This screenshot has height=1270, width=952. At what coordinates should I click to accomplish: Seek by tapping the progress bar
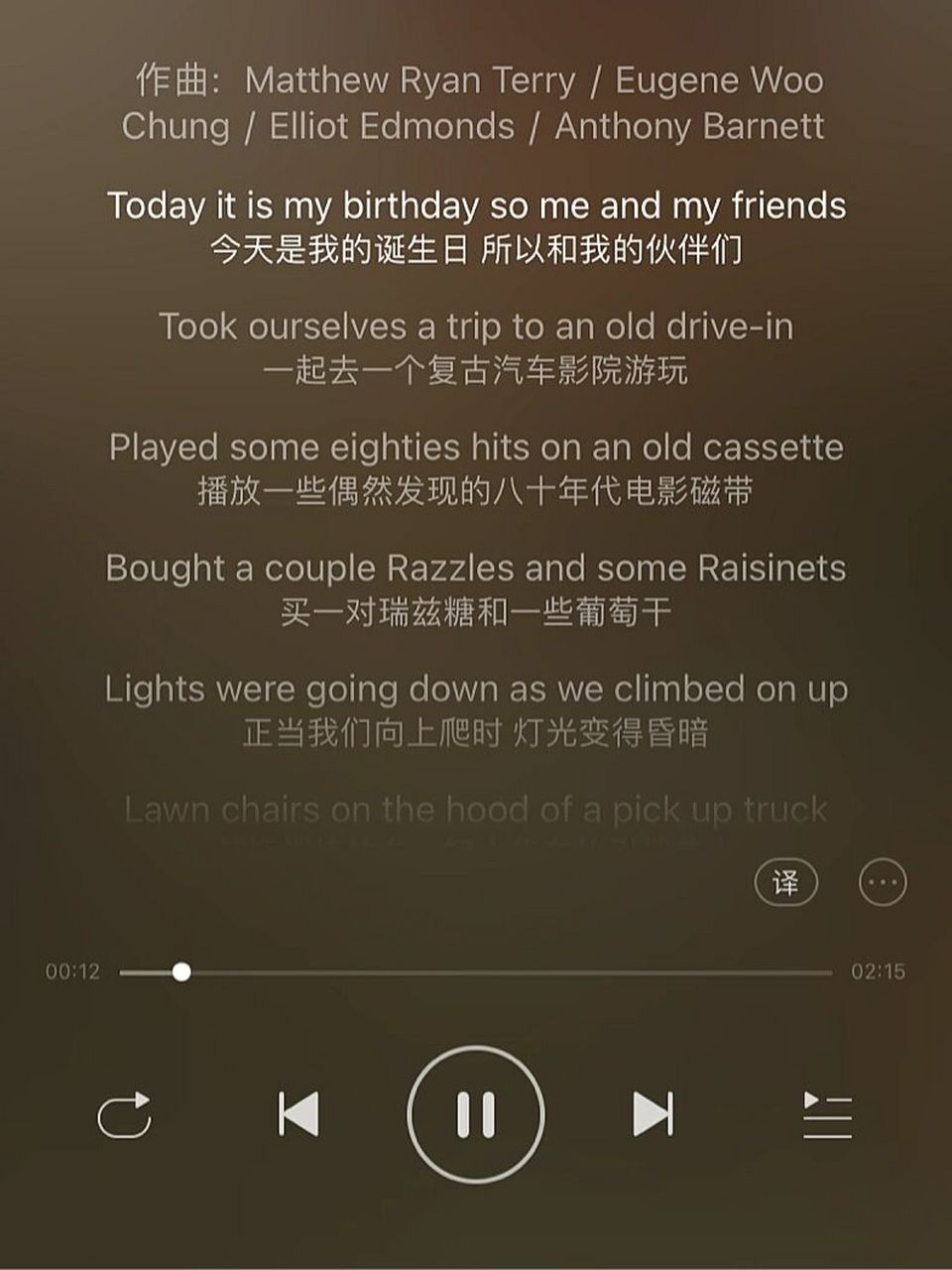(x=476, y=972)
